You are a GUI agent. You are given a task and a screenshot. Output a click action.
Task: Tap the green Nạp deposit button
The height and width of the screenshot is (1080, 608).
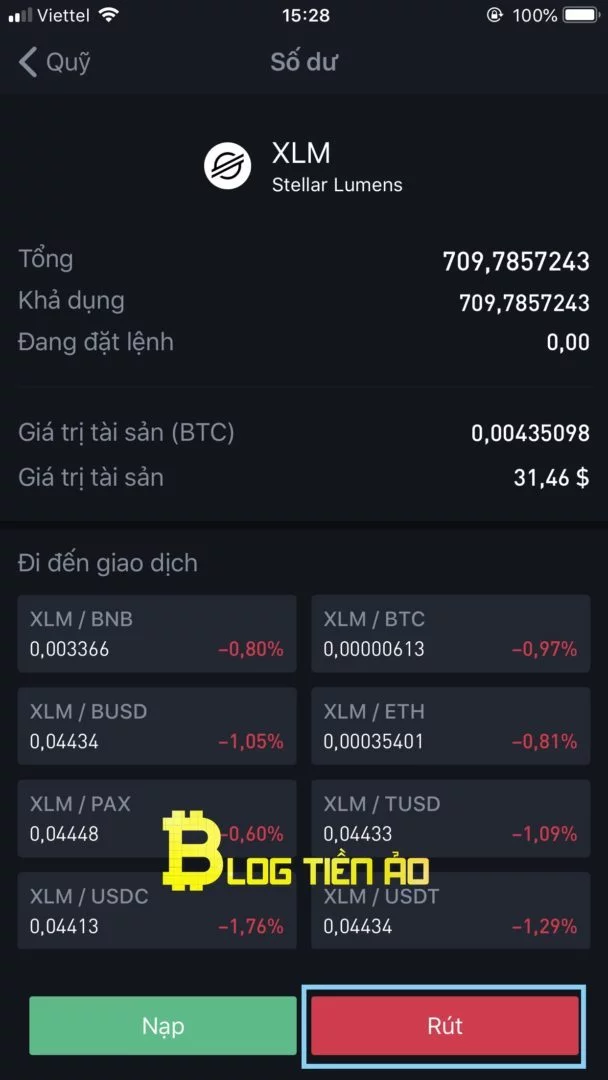click(163, 1026)
